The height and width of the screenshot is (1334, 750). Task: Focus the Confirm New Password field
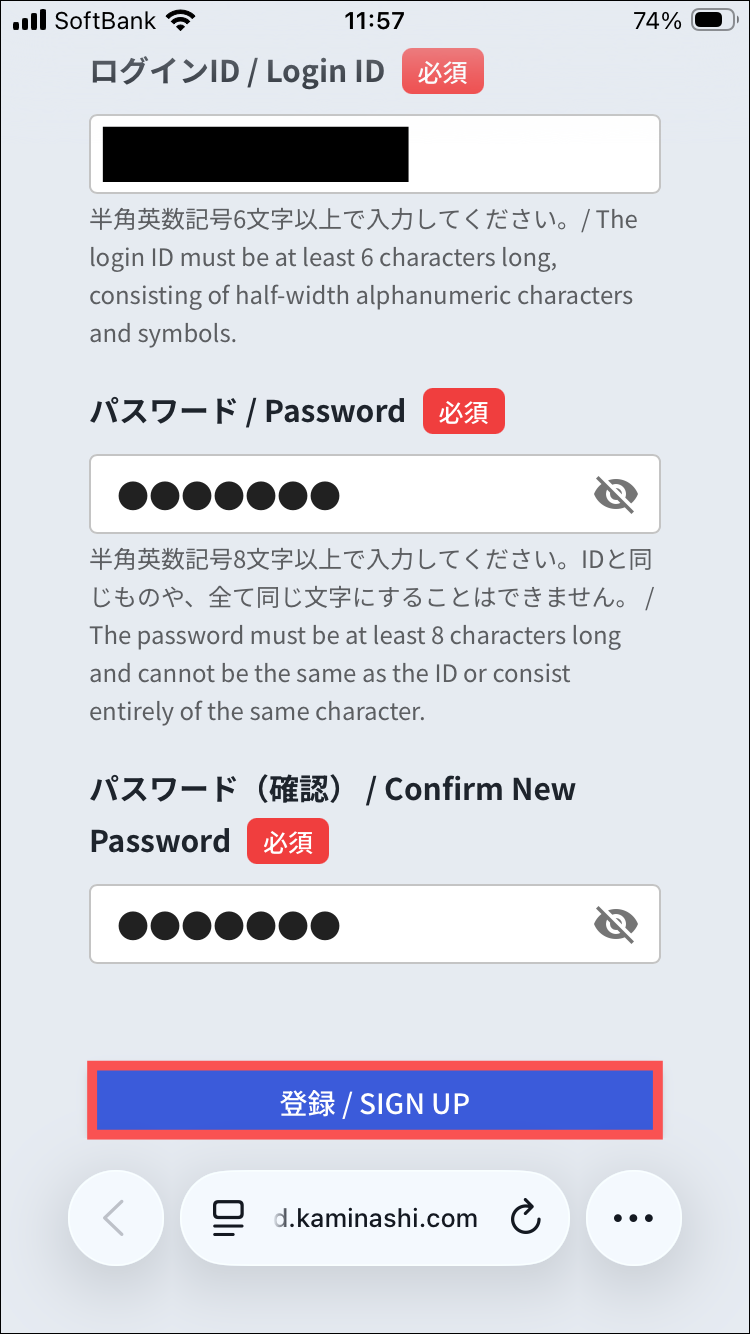click(x=340, y=924)
